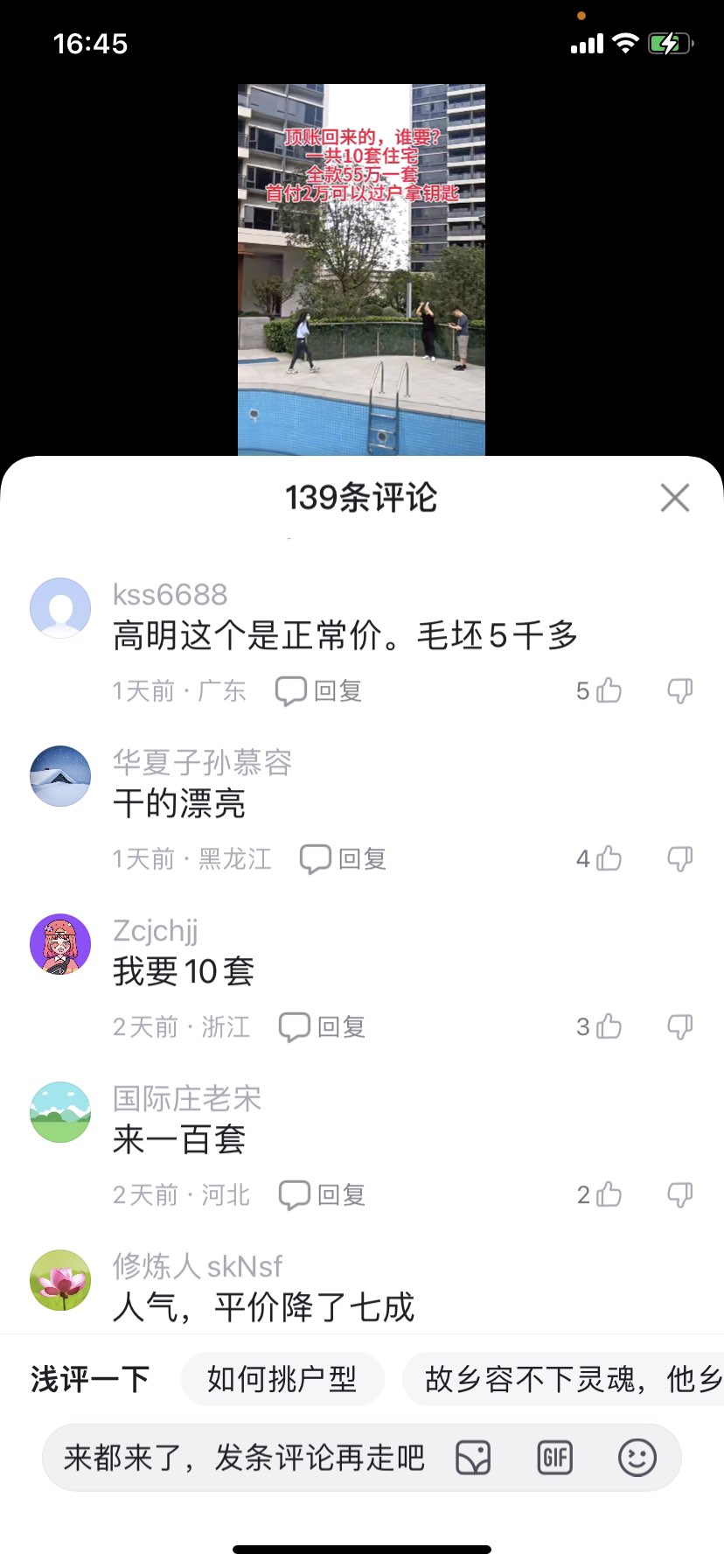Image resolution: width=724 pixels, height=1568 pixels.
Task: Tap 国际庄老宋's landscape avatar
Action: coord(60,1111)
